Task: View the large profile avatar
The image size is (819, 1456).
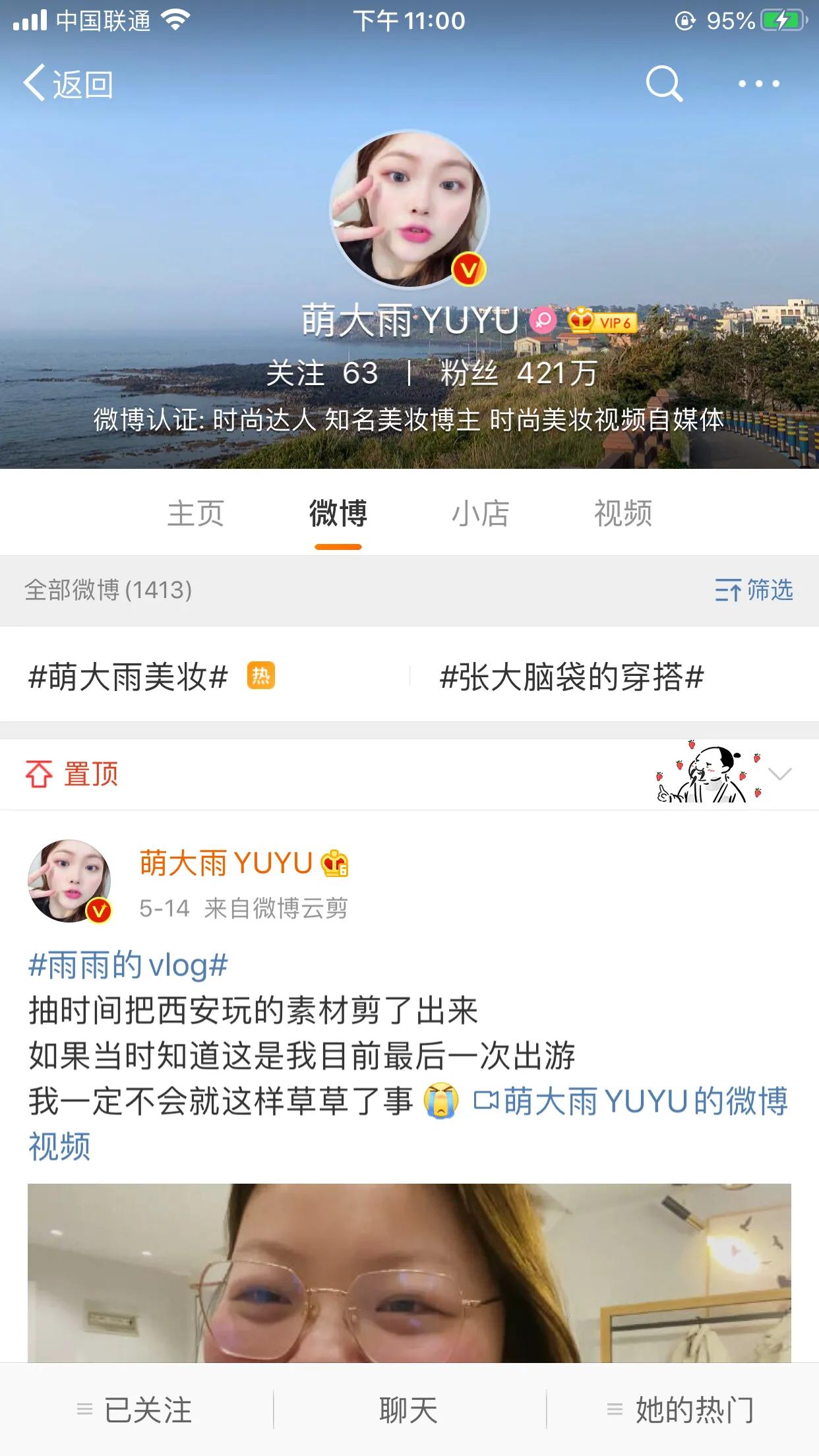Action: pos(409,210)
